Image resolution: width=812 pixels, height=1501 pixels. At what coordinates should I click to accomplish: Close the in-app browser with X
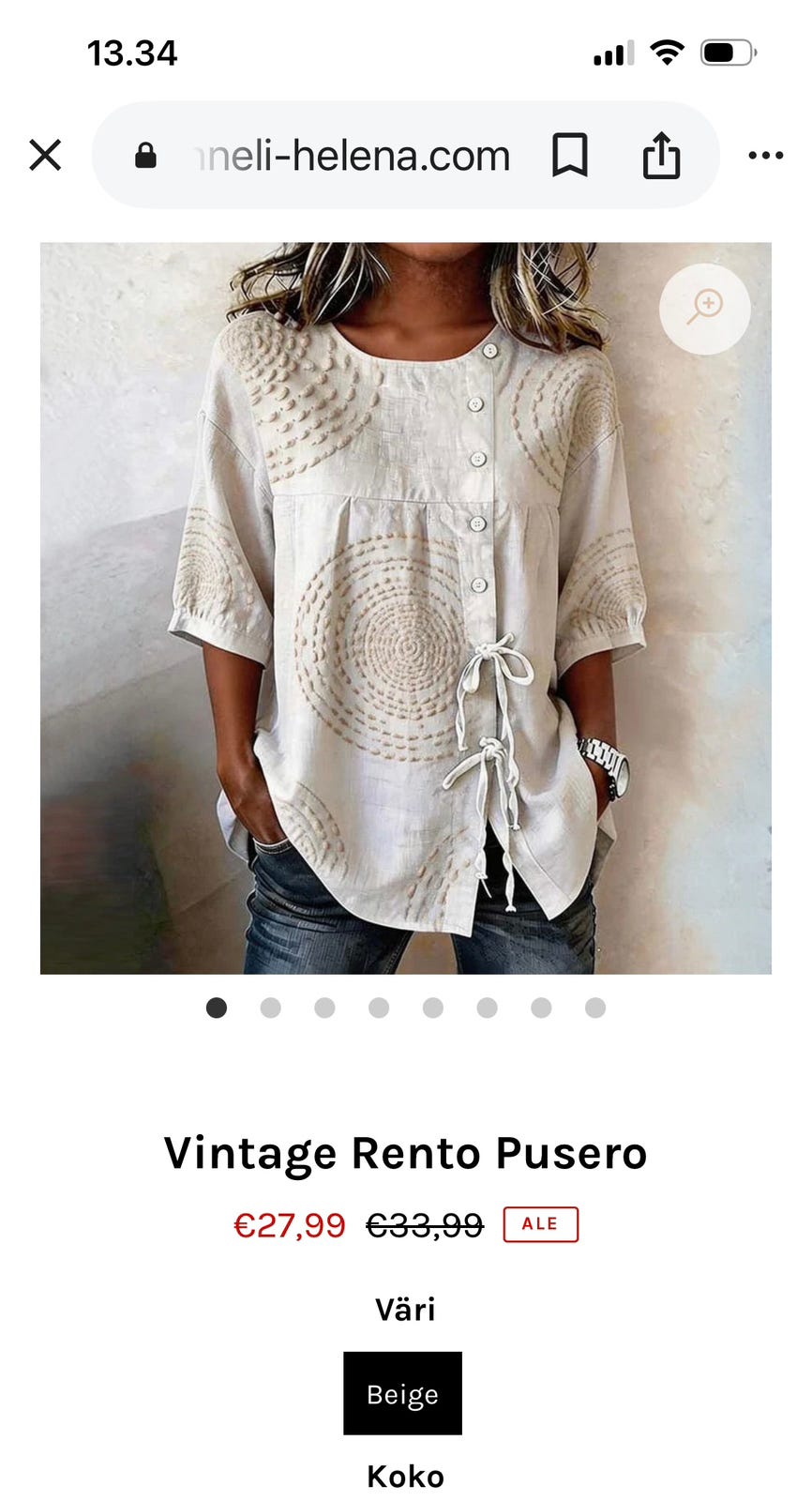pos(45,155)
